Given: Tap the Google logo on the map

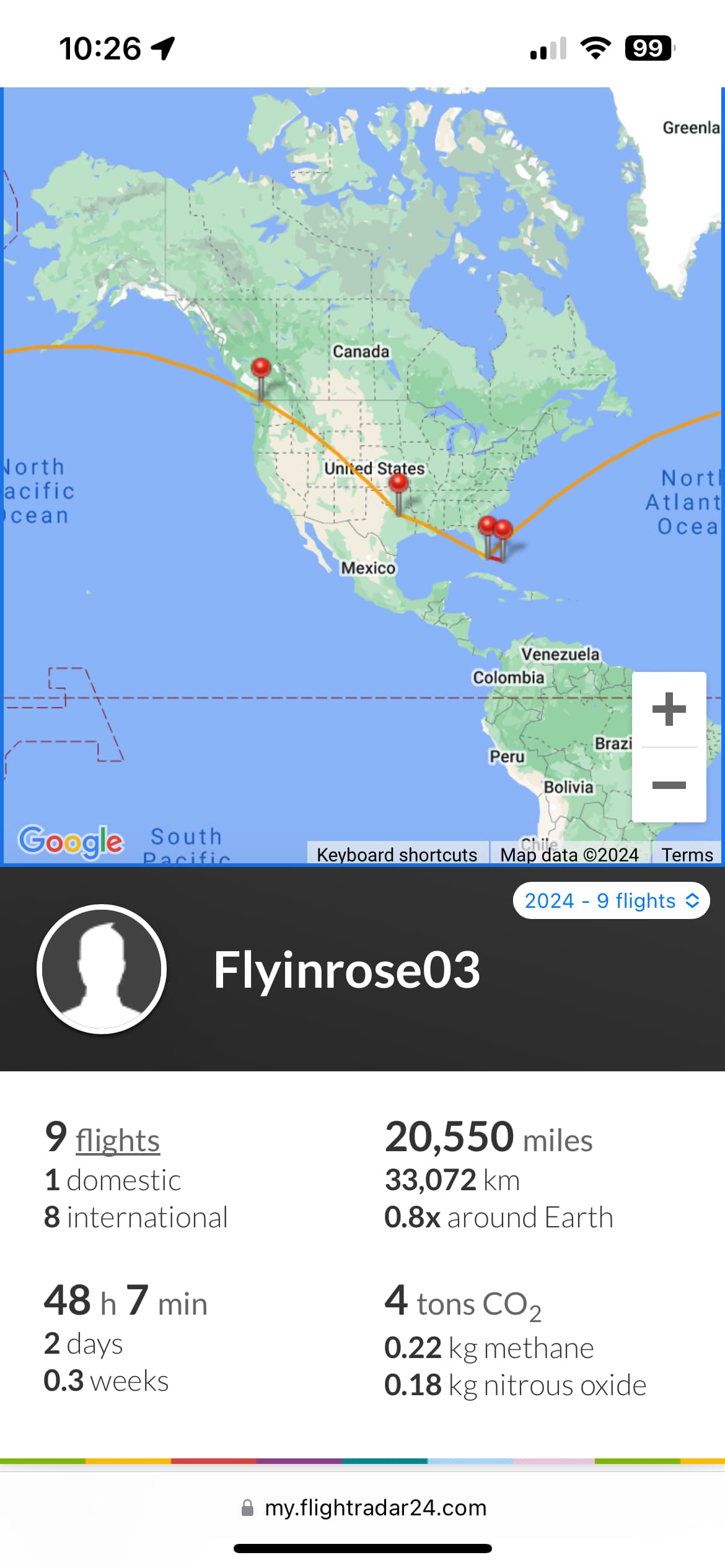Looking at the screenshot, I should click(x=71, y=841).
